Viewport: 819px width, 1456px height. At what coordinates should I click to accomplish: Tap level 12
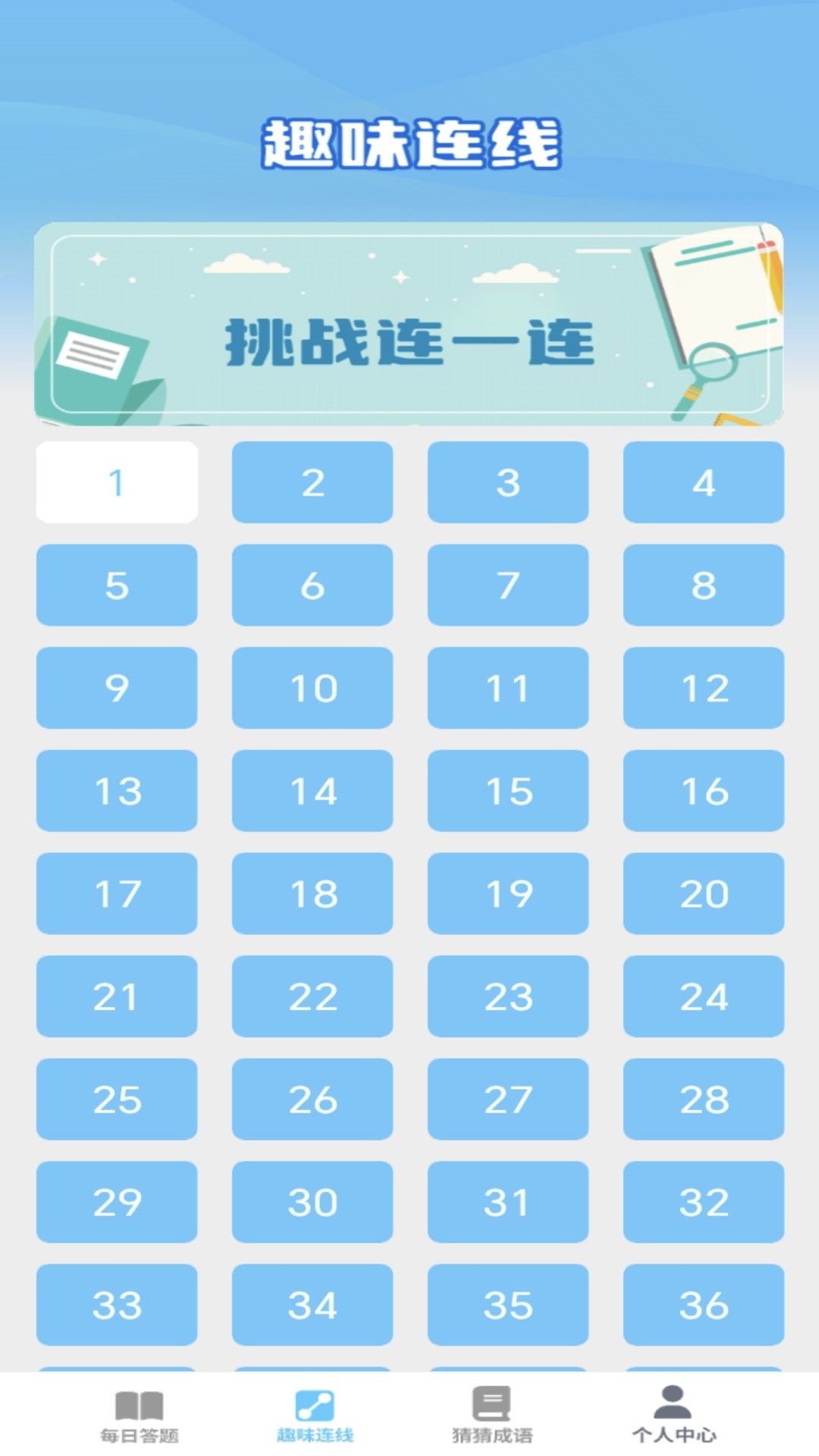tap(704, 688)
